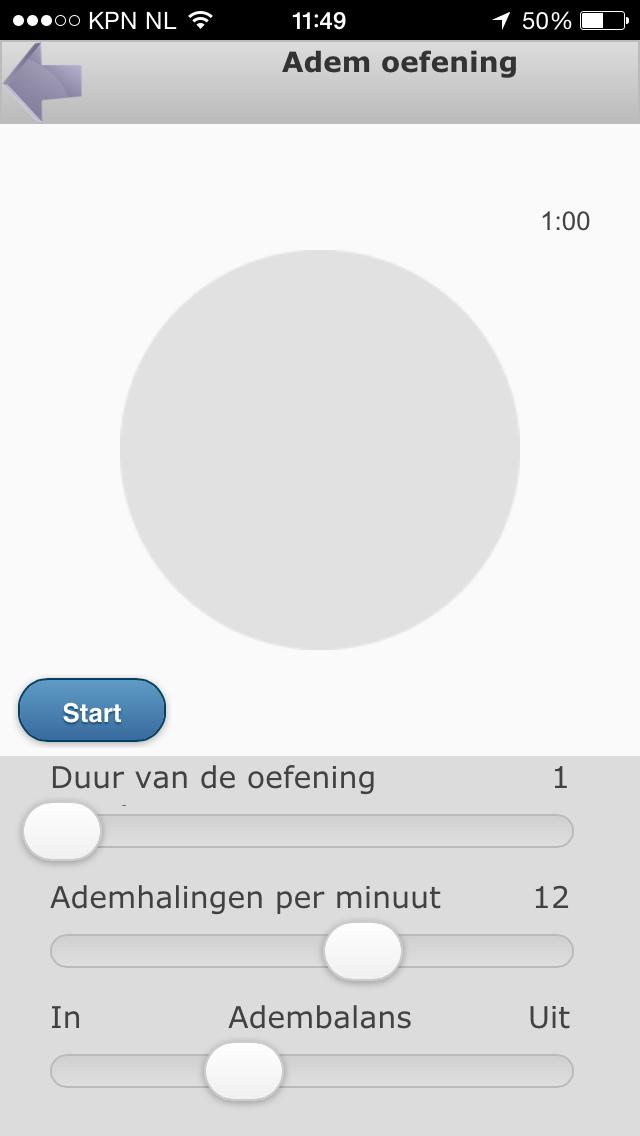Tap the Adembalans slider
This screenshot has width=640, height=1136.
244,1071
